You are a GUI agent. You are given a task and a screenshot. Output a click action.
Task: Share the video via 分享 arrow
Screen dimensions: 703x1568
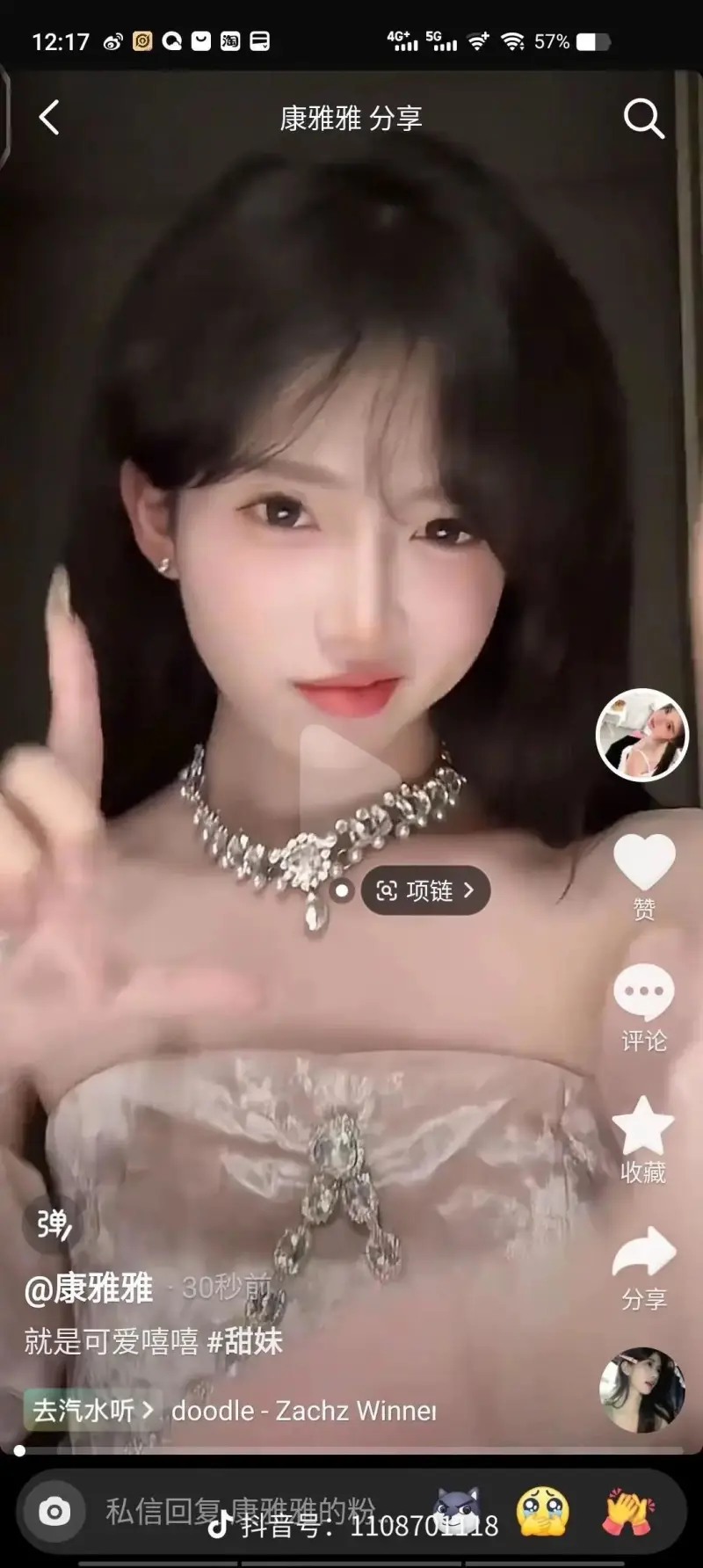[x=643, y=1252]
